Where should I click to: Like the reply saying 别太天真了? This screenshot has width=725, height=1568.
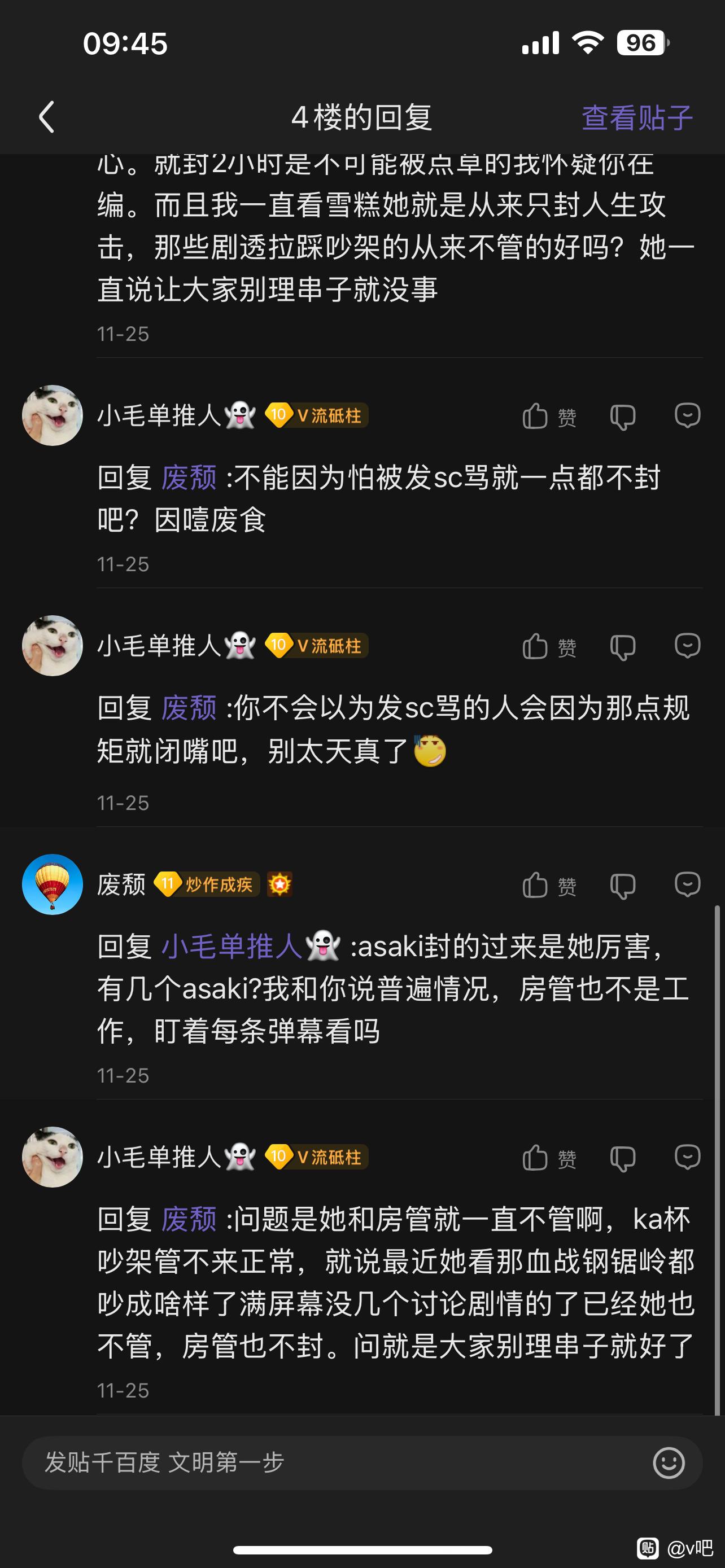pyautogui.click(x=548, y=647)
